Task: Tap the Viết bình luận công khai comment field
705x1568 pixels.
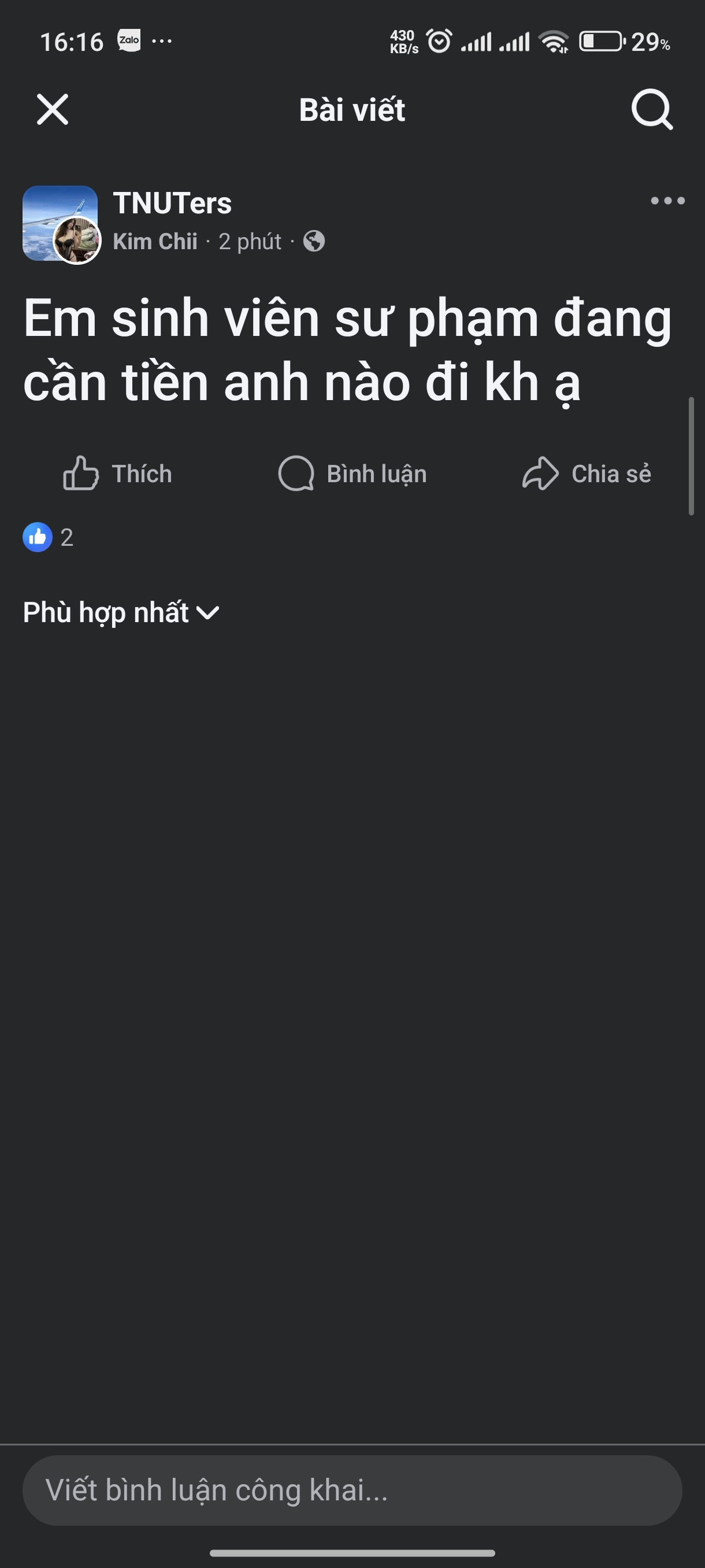Action: coord(352,1491)
